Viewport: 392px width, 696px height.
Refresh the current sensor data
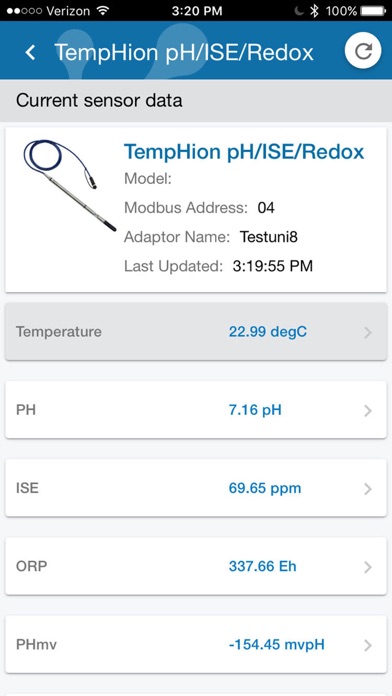click(x=363, y=51)
